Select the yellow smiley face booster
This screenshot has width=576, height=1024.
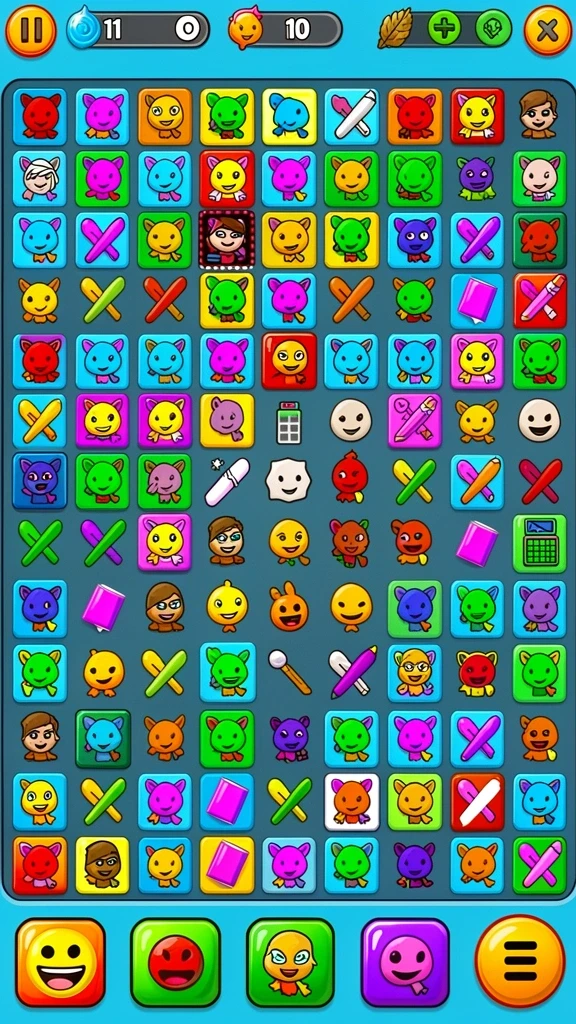click(60, 962)
